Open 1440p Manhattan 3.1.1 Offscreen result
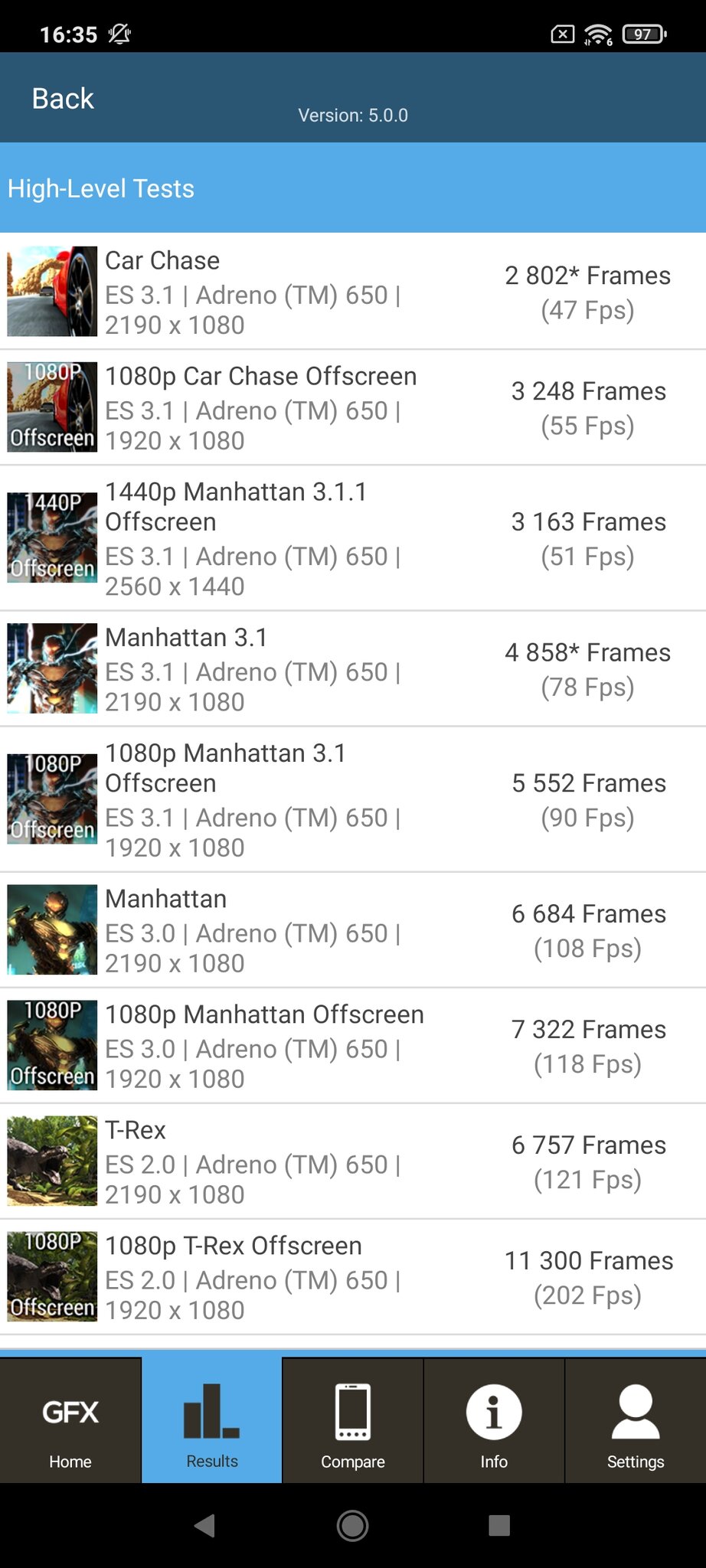The width and height of the screenshot is (706, 1568). pyautogui.click(x=352, y=537)
